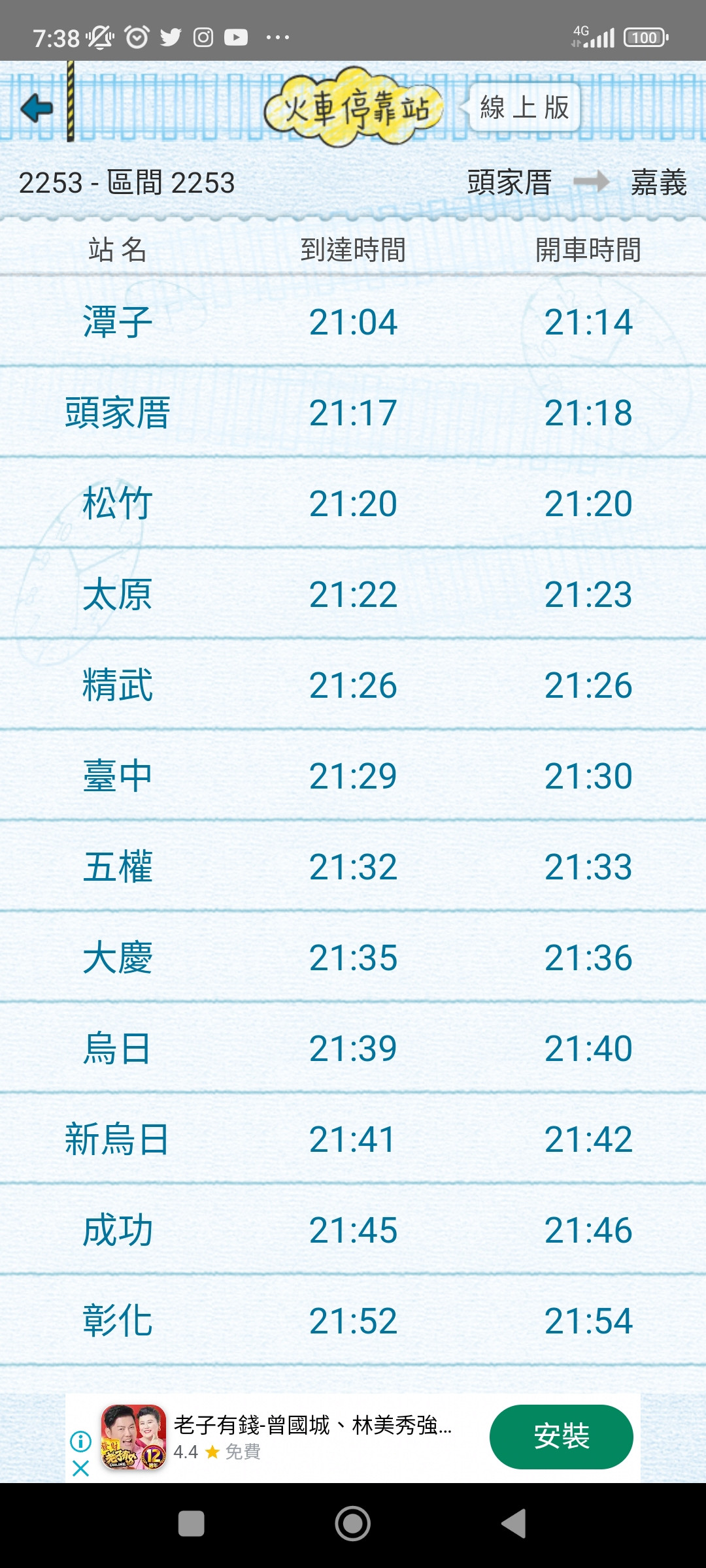Go to the system home screen

click(353, 1524)
